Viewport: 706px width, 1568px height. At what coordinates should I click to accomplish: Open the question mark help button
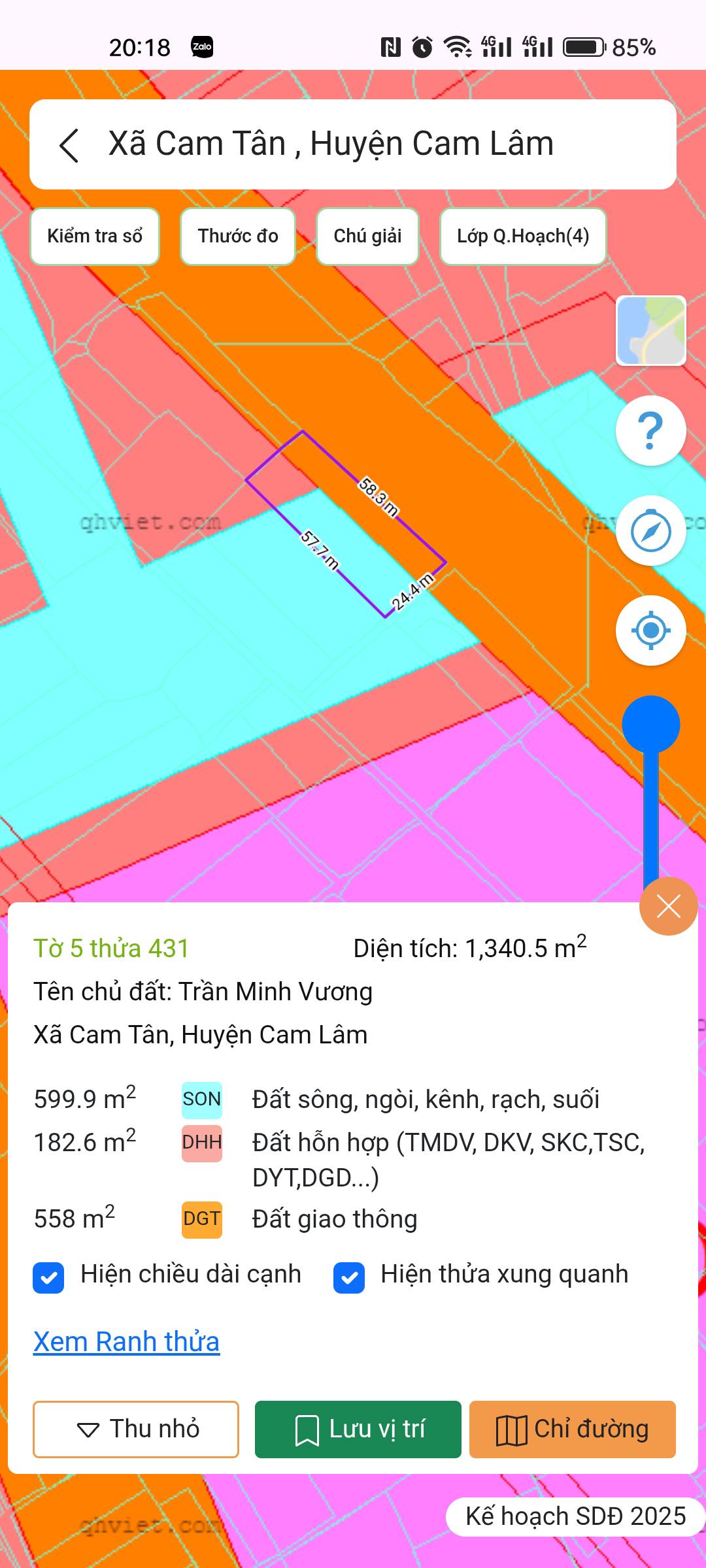coord(650,431)
